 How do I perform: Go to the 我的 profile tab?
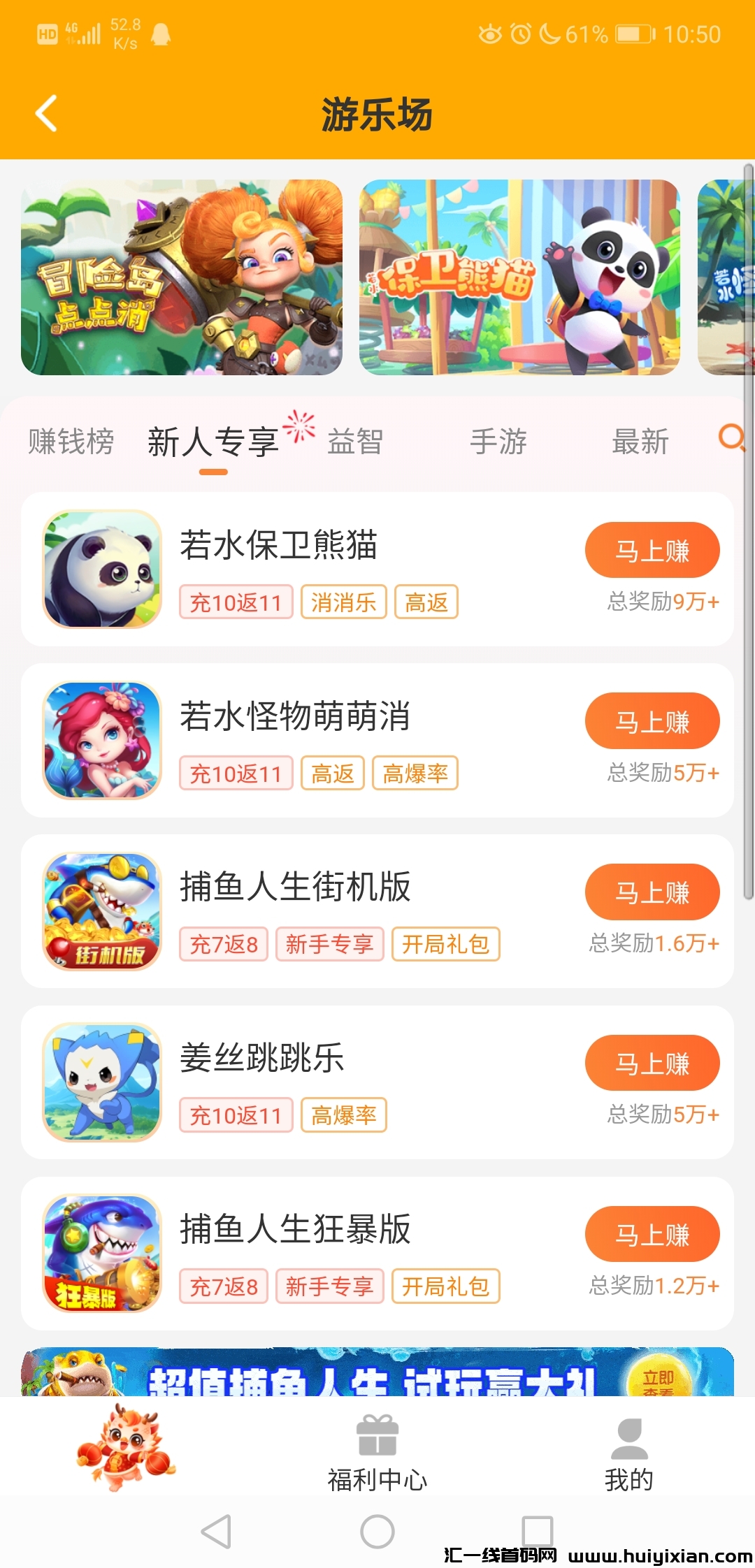(629, 1451)
